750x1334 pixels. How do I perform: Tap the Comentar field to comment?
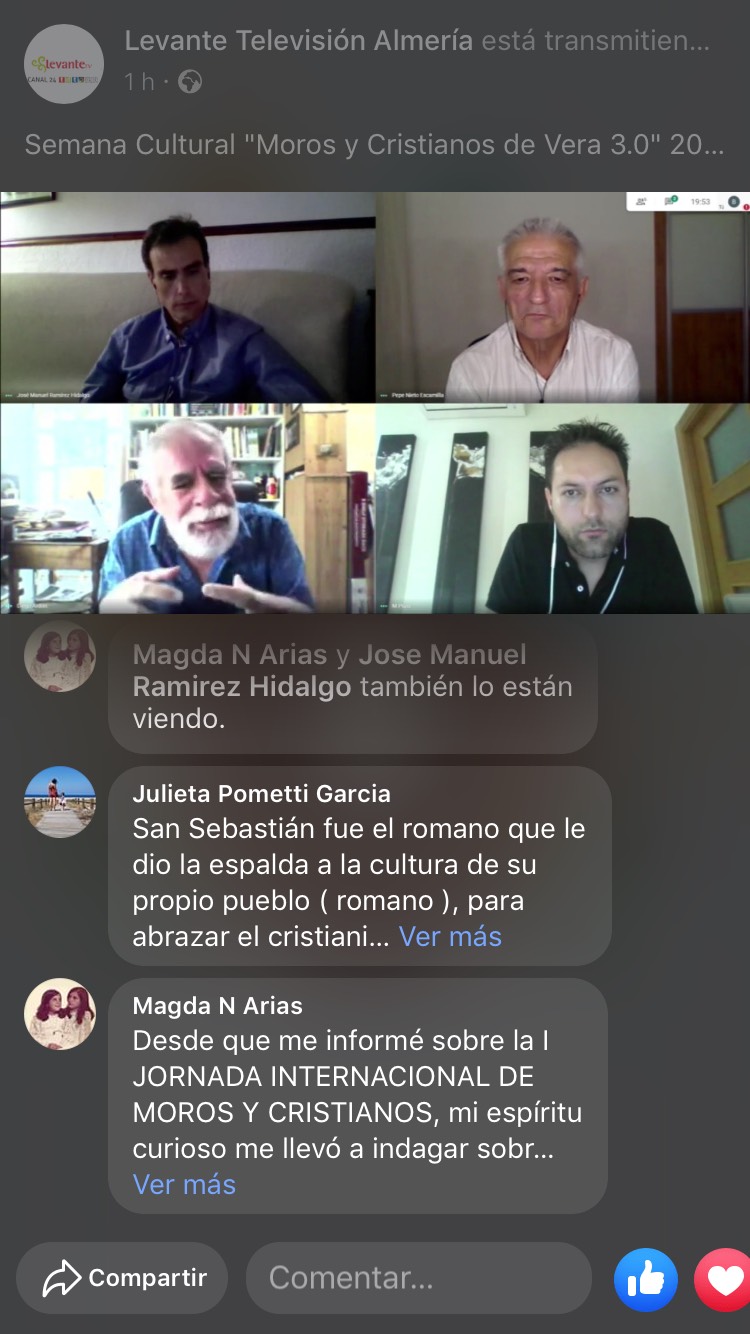pos(418,1277)
